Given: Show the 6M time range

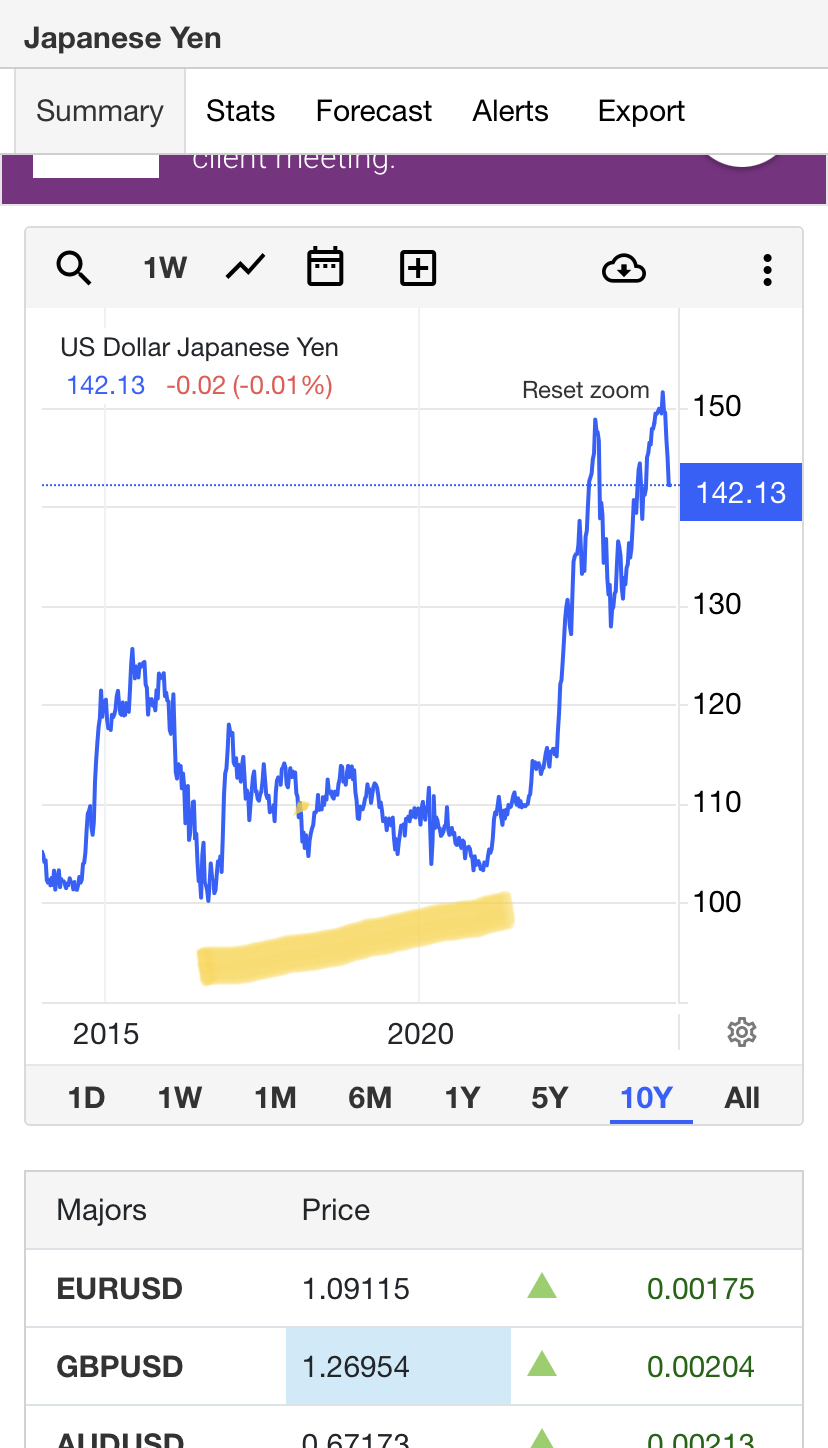Looking at the screenshot, I should pyautogui.click(x=370, y=1098).
